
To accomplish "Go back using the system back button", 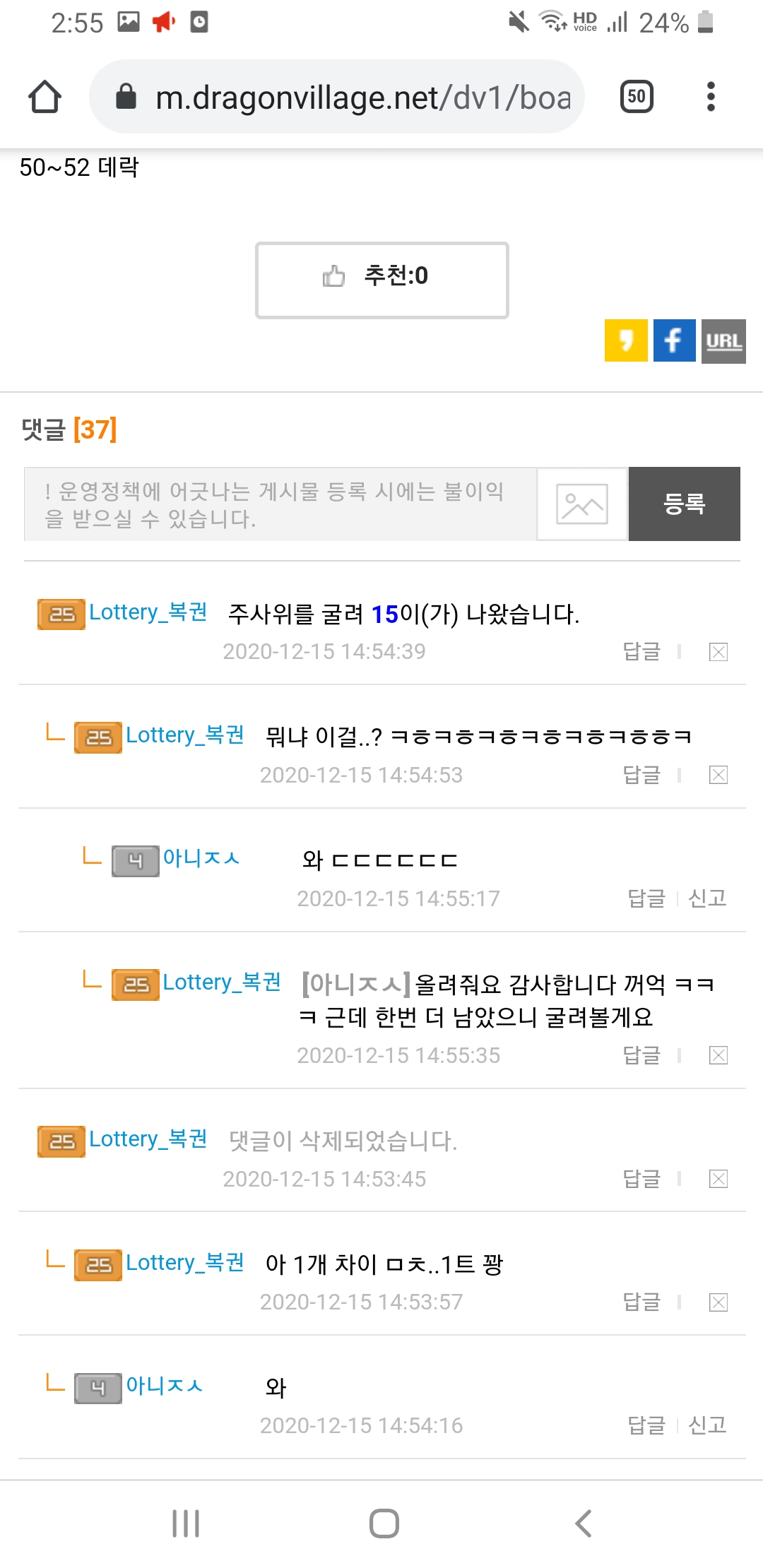I will pyautogui.click(x=583, y=1524).
